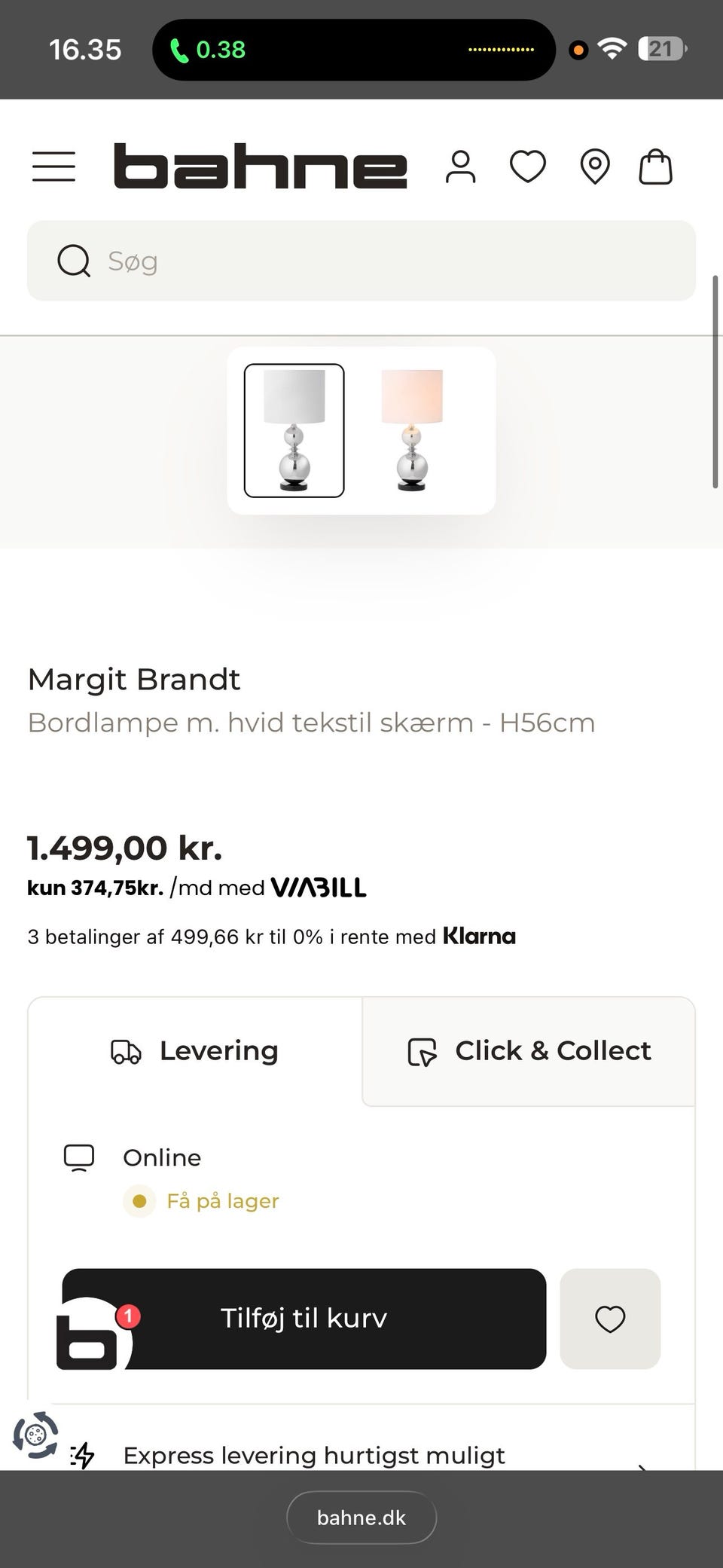
Task: Add lamp to favorites with heart button
Action: [610, 1319]
